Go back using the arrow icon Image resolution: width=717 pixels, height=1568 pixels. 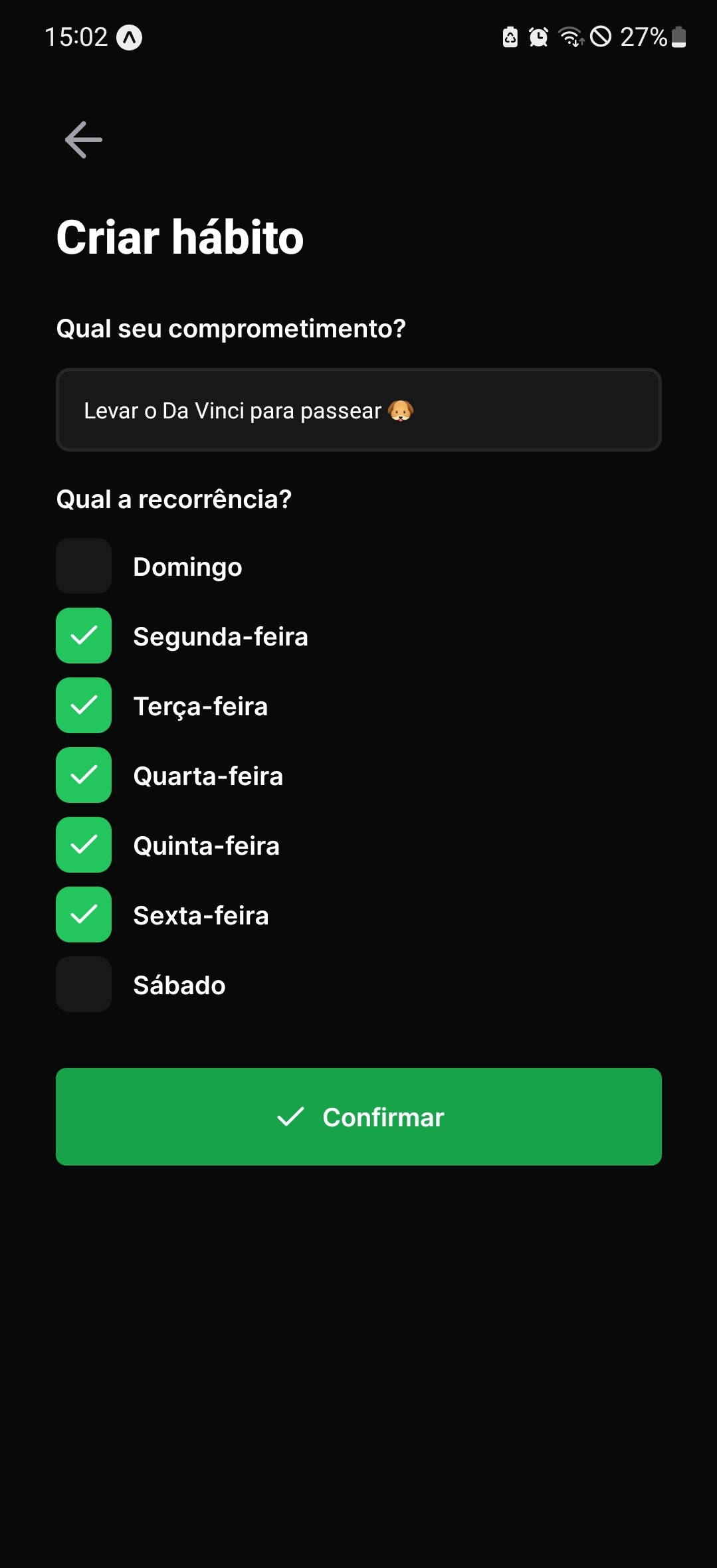84,139
